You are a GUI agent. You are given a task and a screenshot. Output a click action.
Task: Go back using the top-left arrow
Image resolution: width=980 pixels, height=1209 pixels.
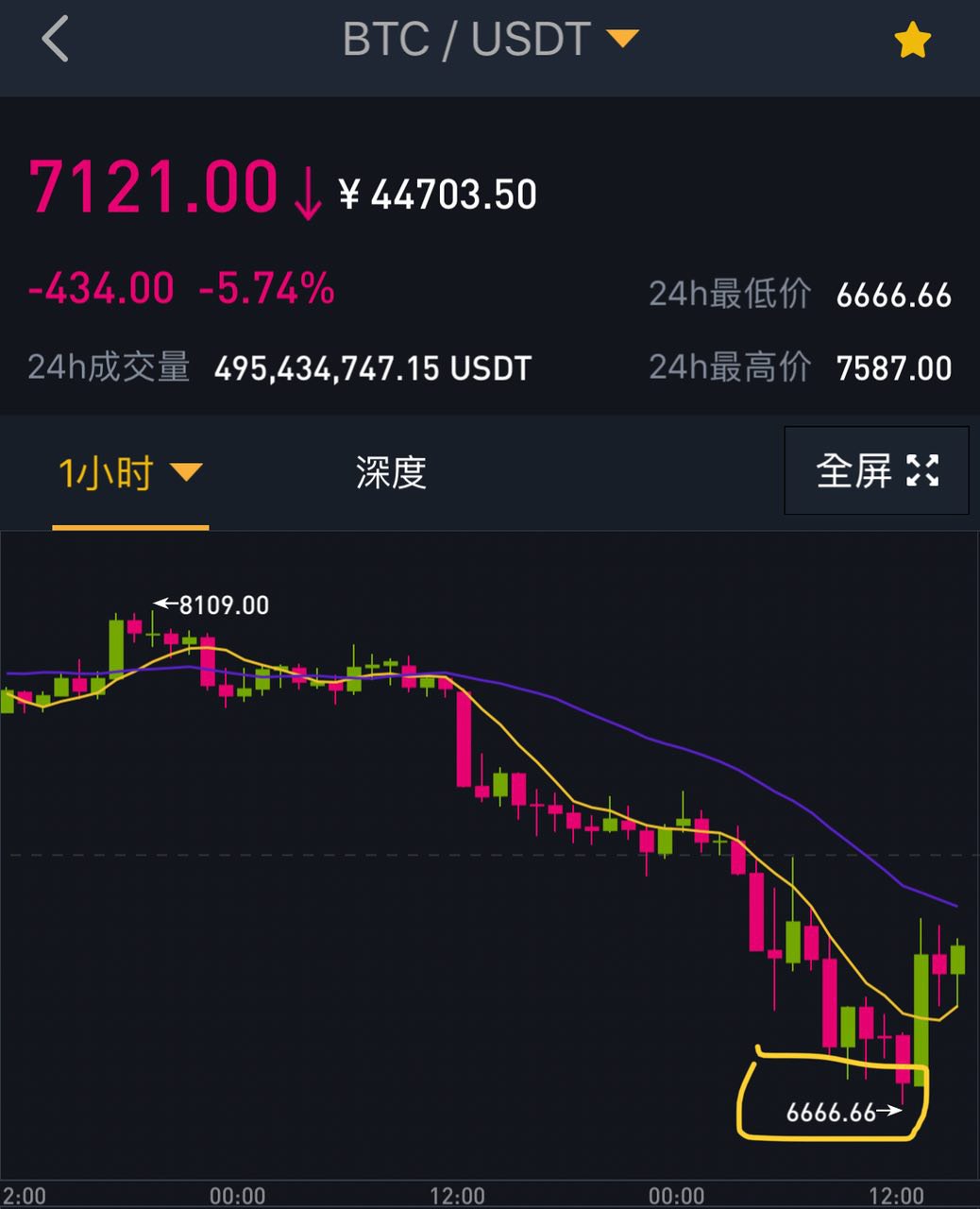[55, 40]
